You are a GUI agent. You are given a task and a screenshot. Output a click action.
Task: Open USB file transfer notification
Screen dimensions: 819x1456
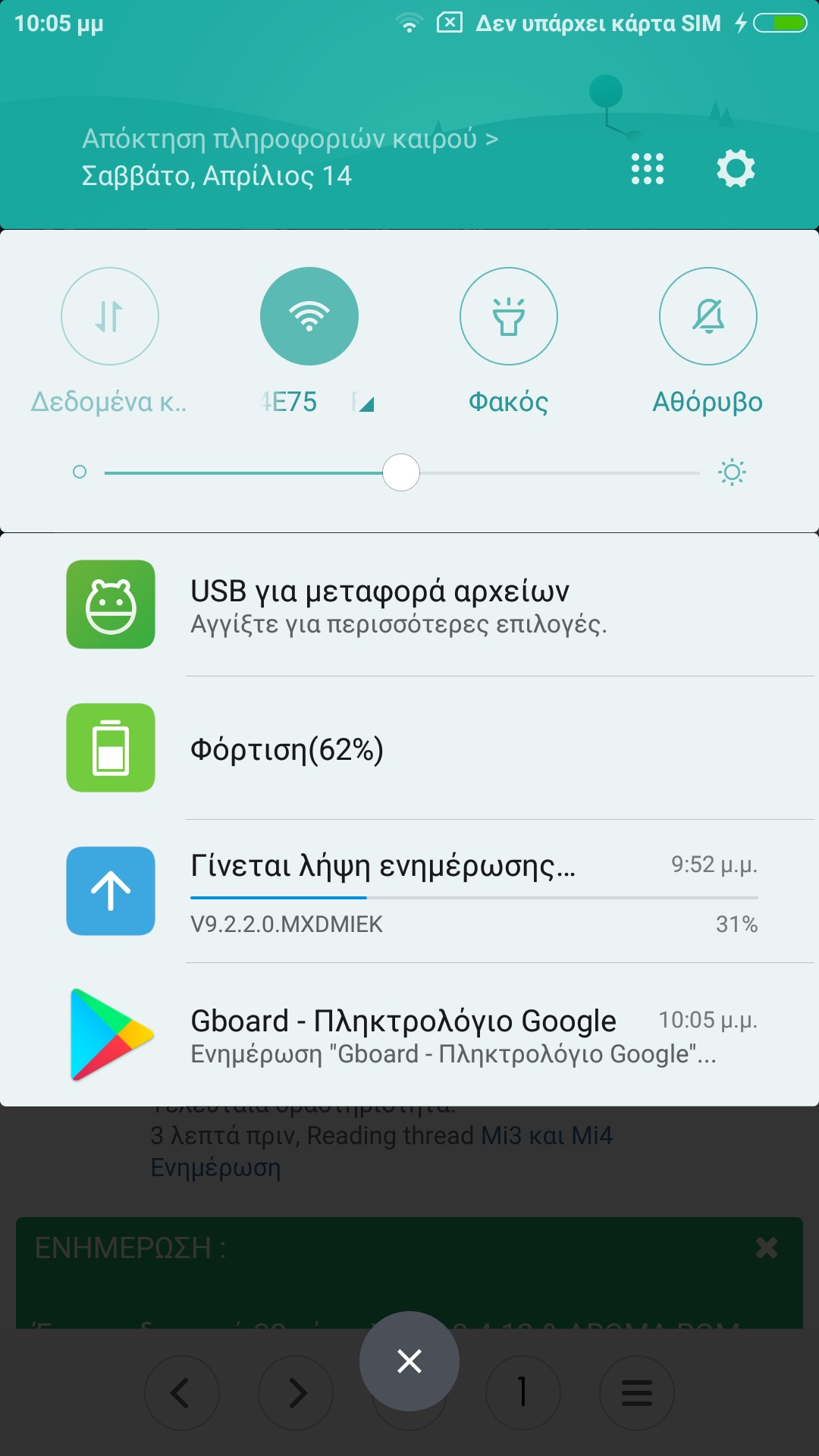click(x=409, y=605)
